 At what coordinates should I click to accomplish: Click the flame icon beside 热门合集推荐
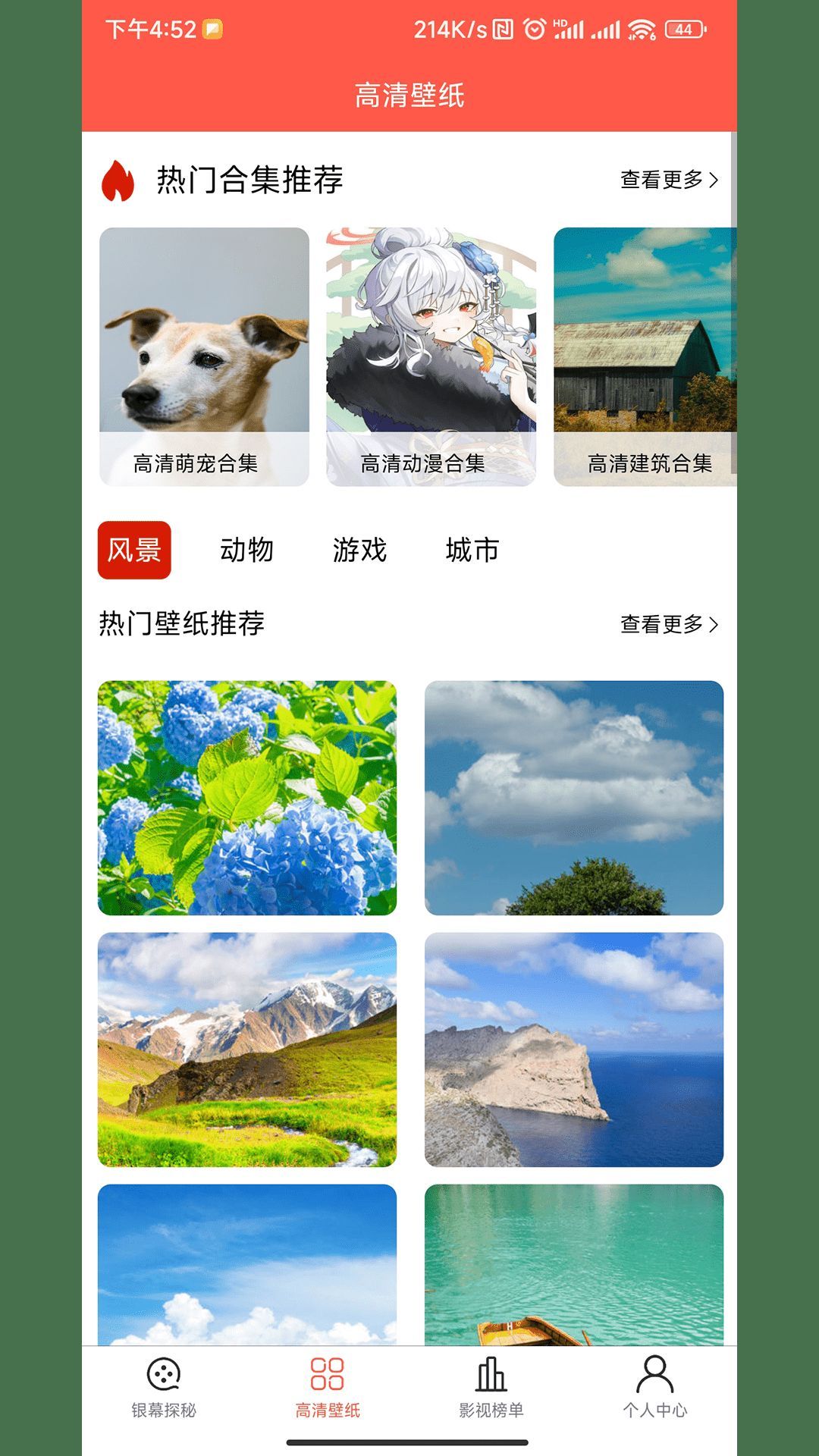point(118,177)
